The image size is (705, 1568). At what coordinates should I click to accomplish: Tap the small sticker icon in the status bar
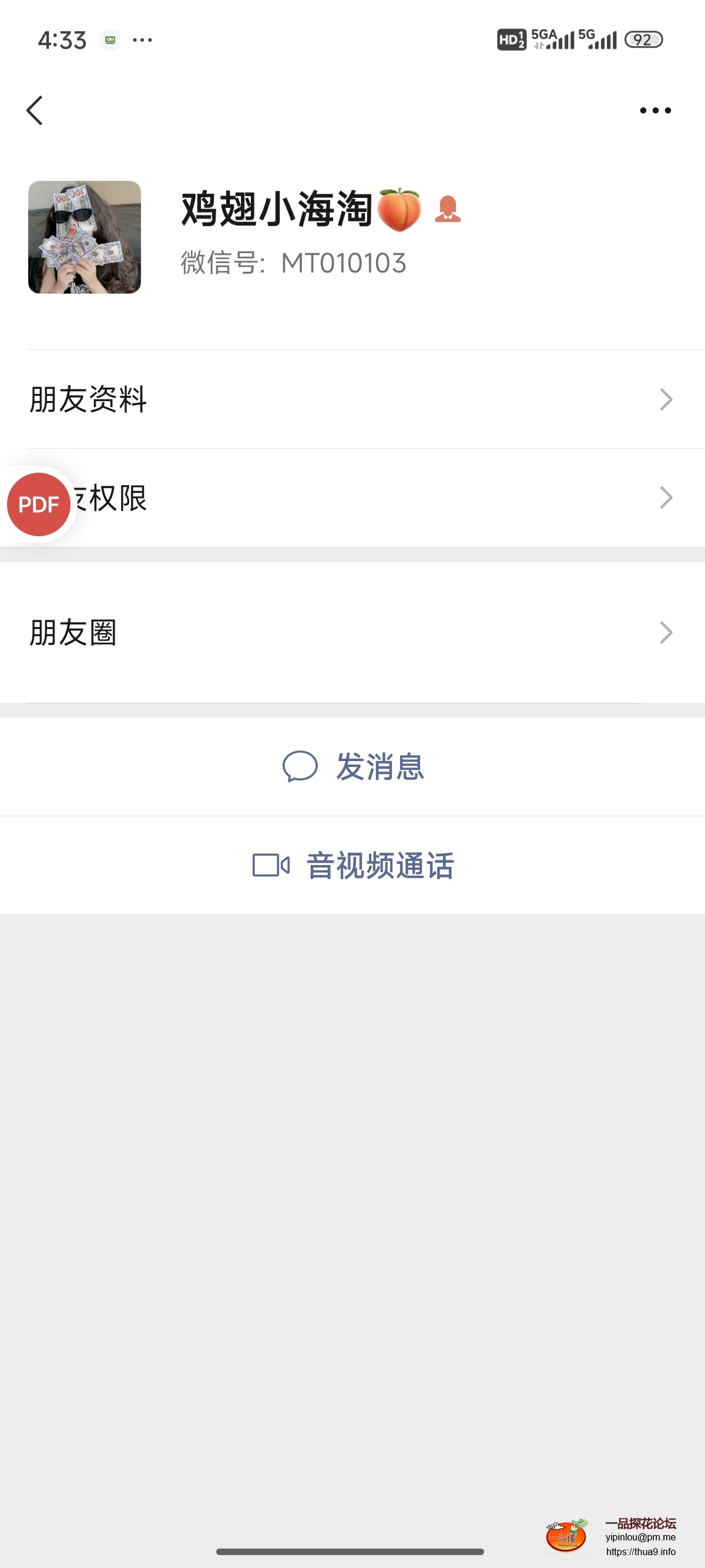tap(110, 39)
